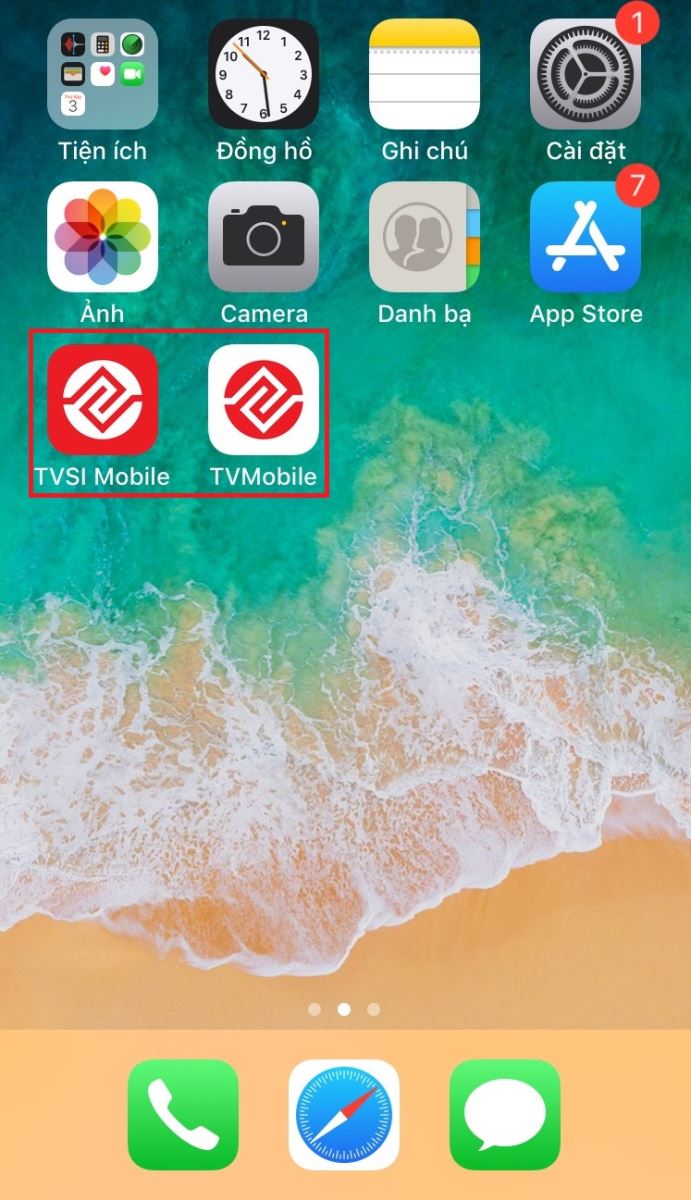Launch the TVMobile app

click(263, 399)
